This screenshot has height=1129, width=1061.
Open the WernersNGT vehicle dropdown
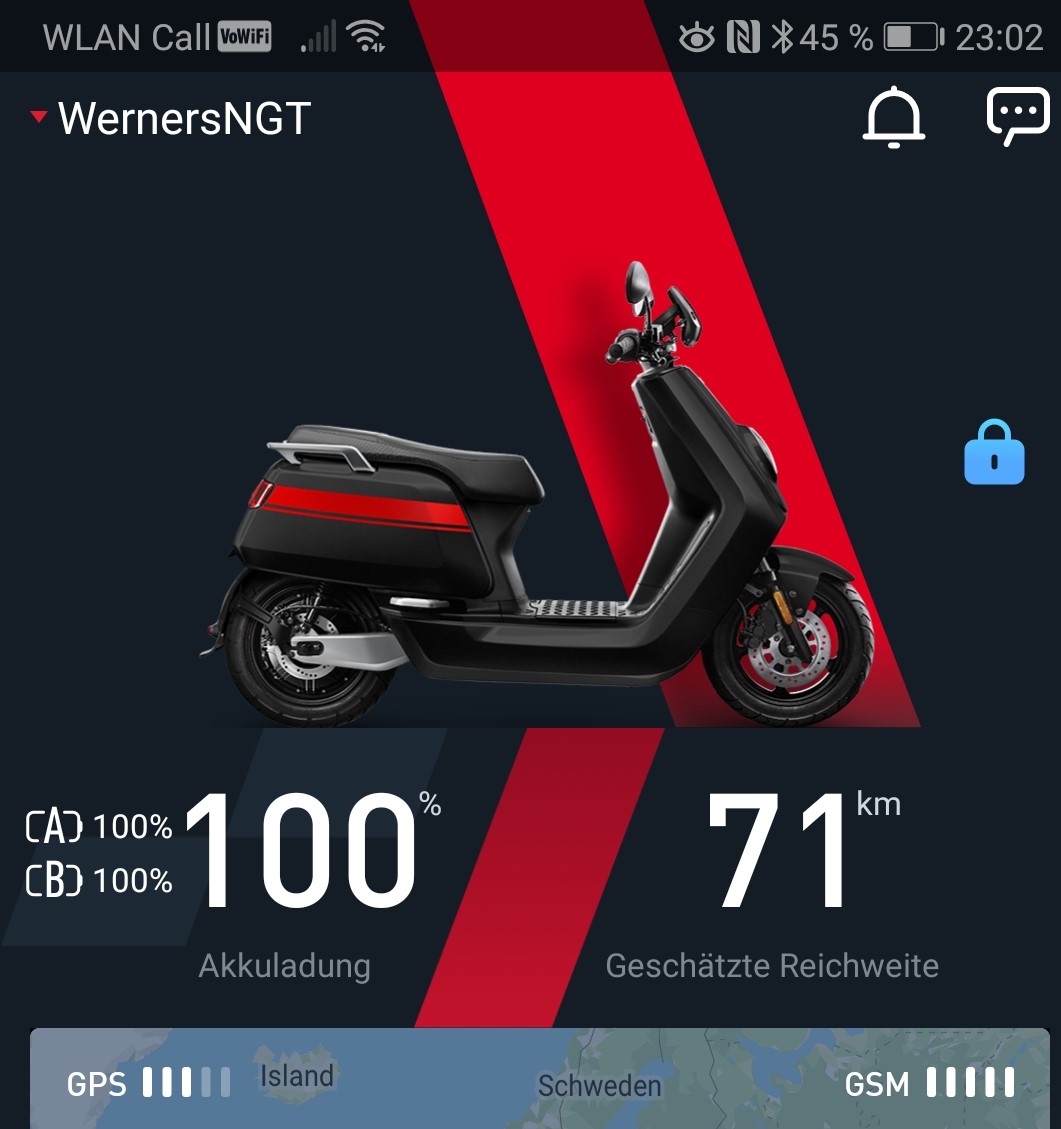click(170, 118)
